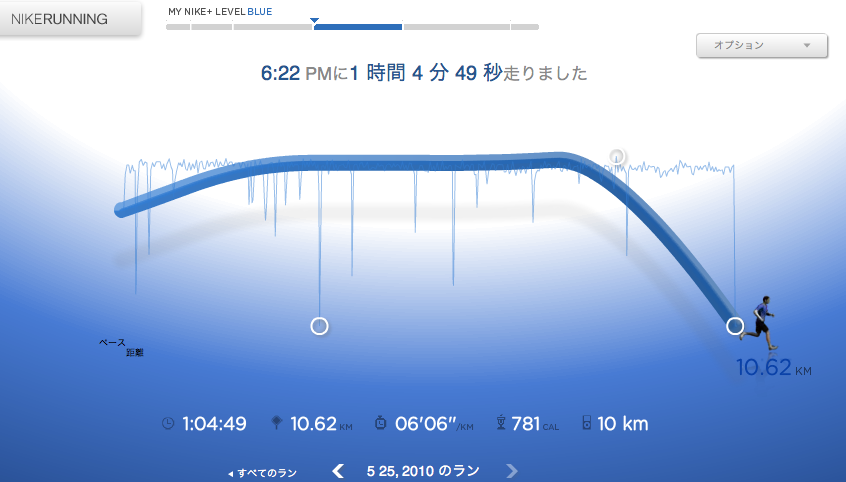This screenshot has width=846, height=482.
Task: Select the low-pace marker under the graph
Action: tap(319, 326)
